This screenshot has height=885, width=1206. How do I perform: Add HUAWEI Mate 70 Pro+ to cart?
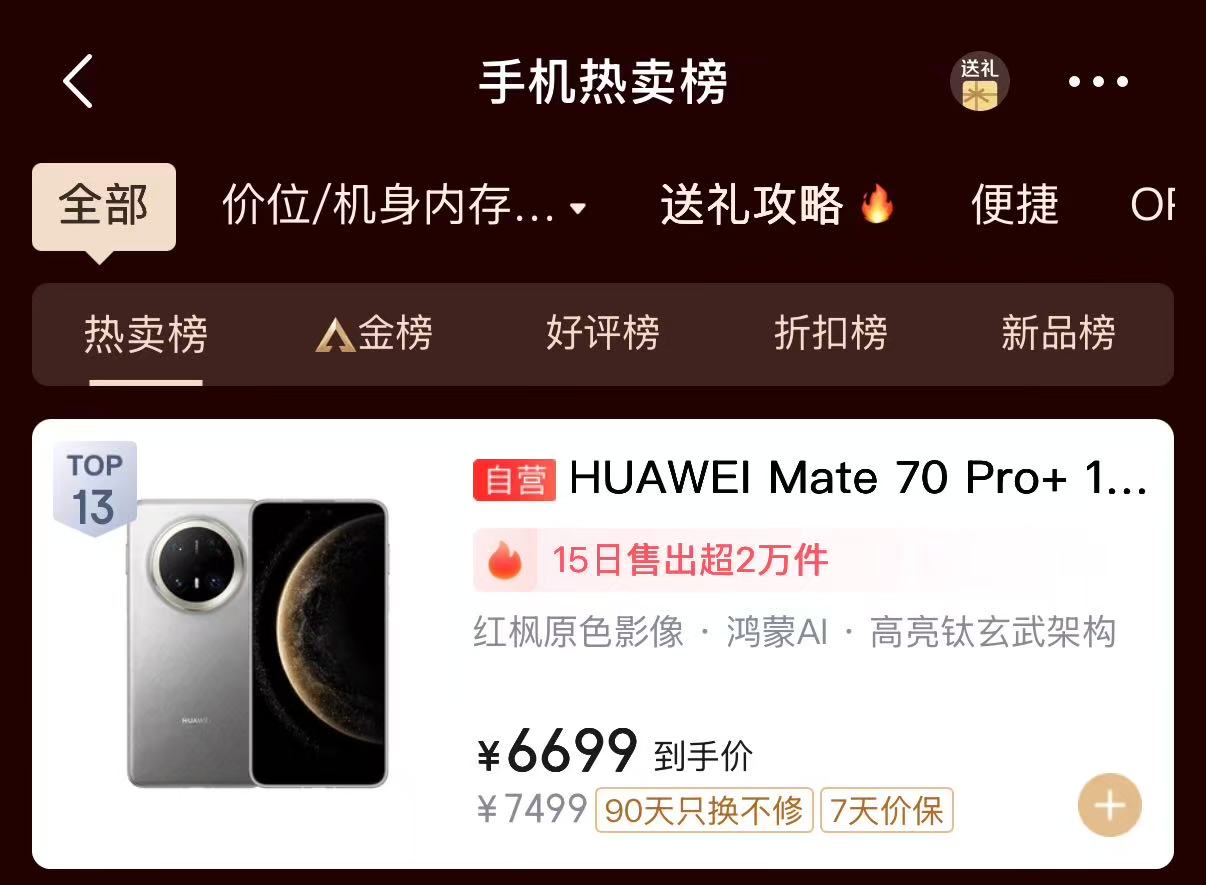(1109, 805)
